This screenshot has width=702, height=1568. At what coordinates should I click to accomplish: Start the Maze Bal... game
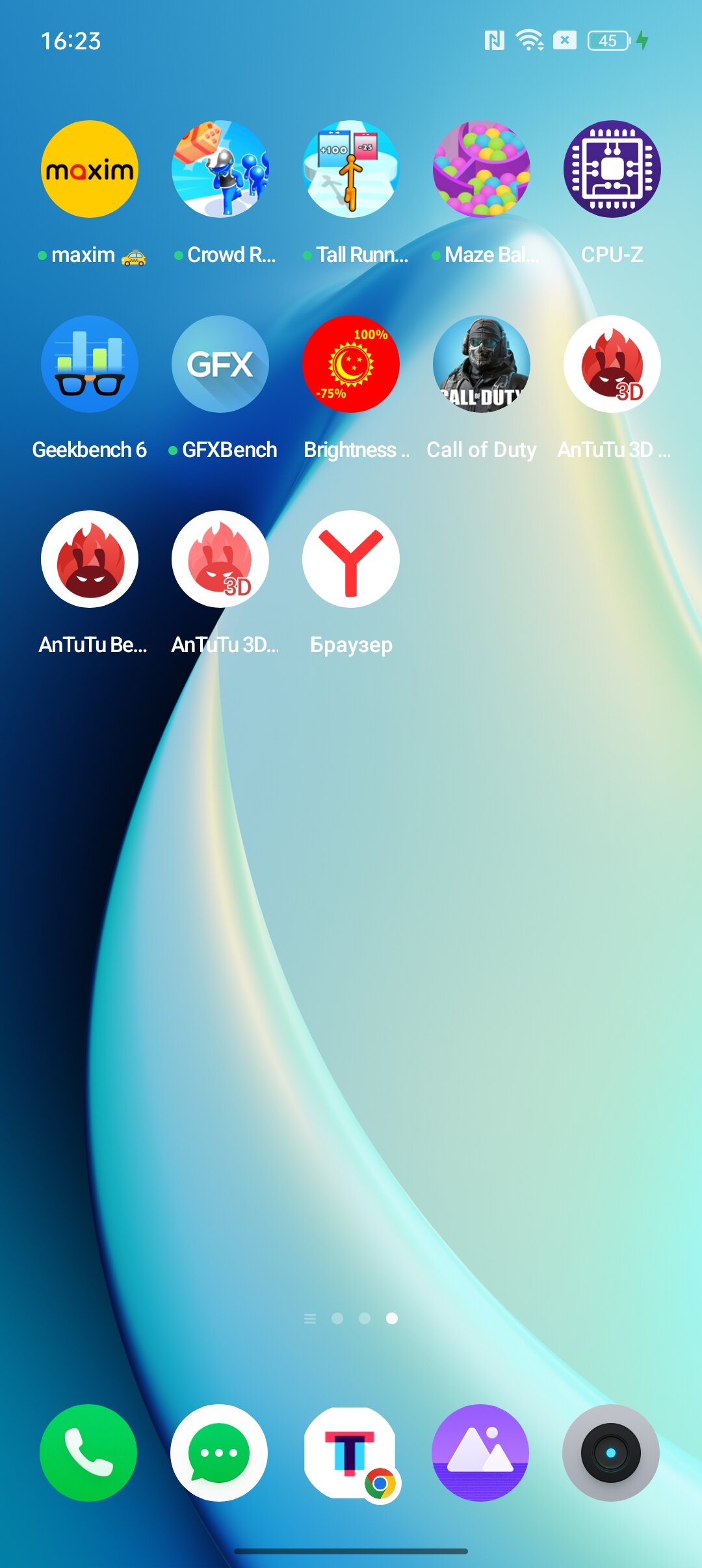click(x=482, y=169)
